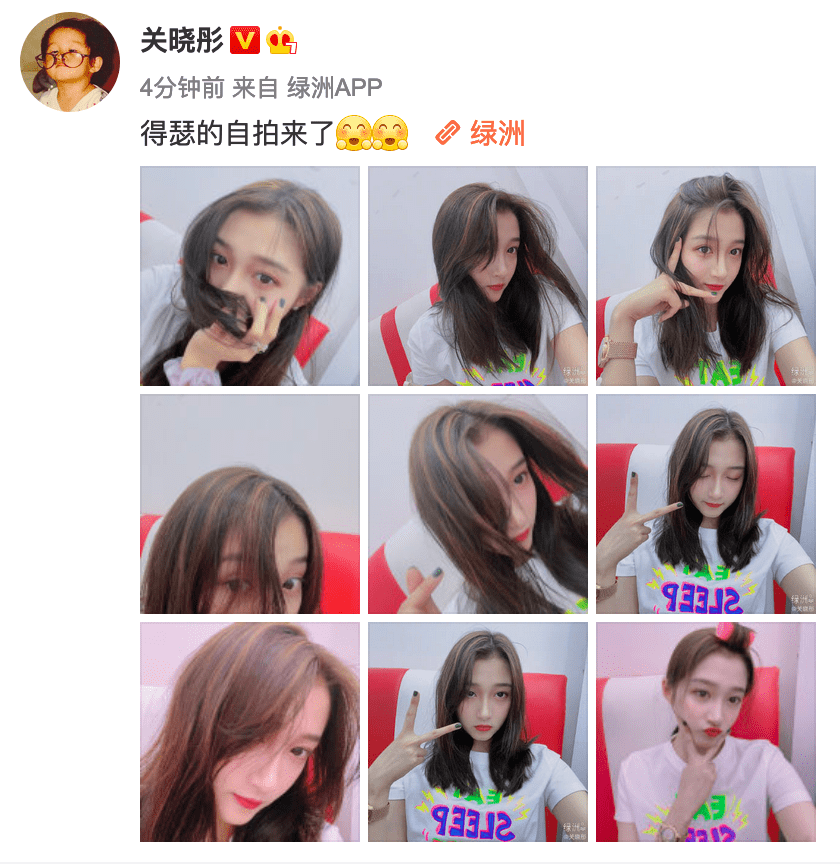Open the selfie wearing the EAT SLEEP shirt bottom-center
Viewport: 840px width, 866px height.
pos(478,733)
